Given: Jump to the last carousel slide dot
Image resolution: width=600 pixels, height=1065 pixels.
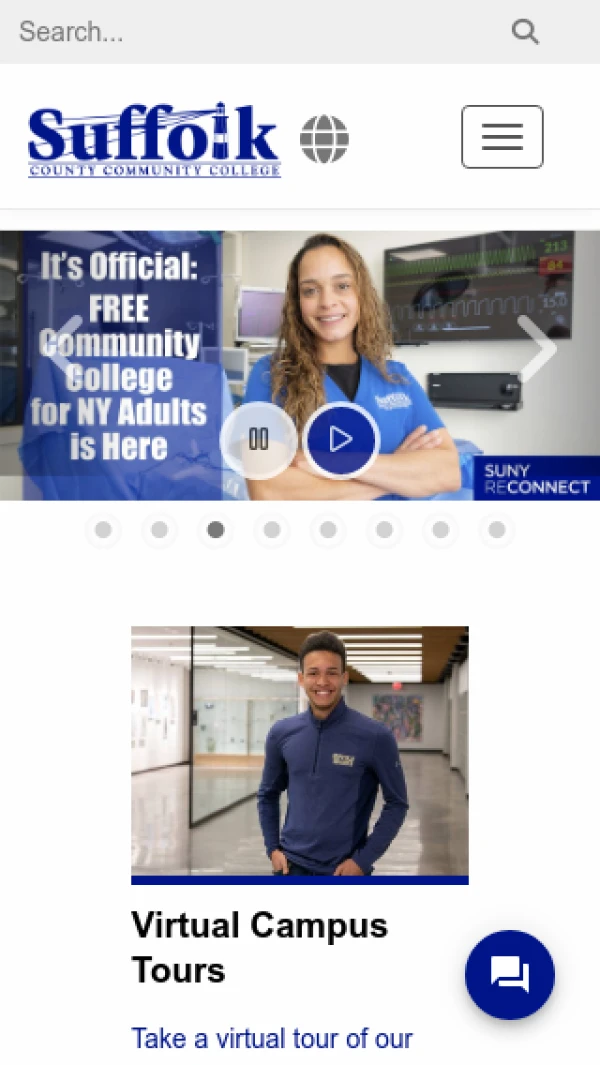Looking at the screenshot, I should pos(497,530).
